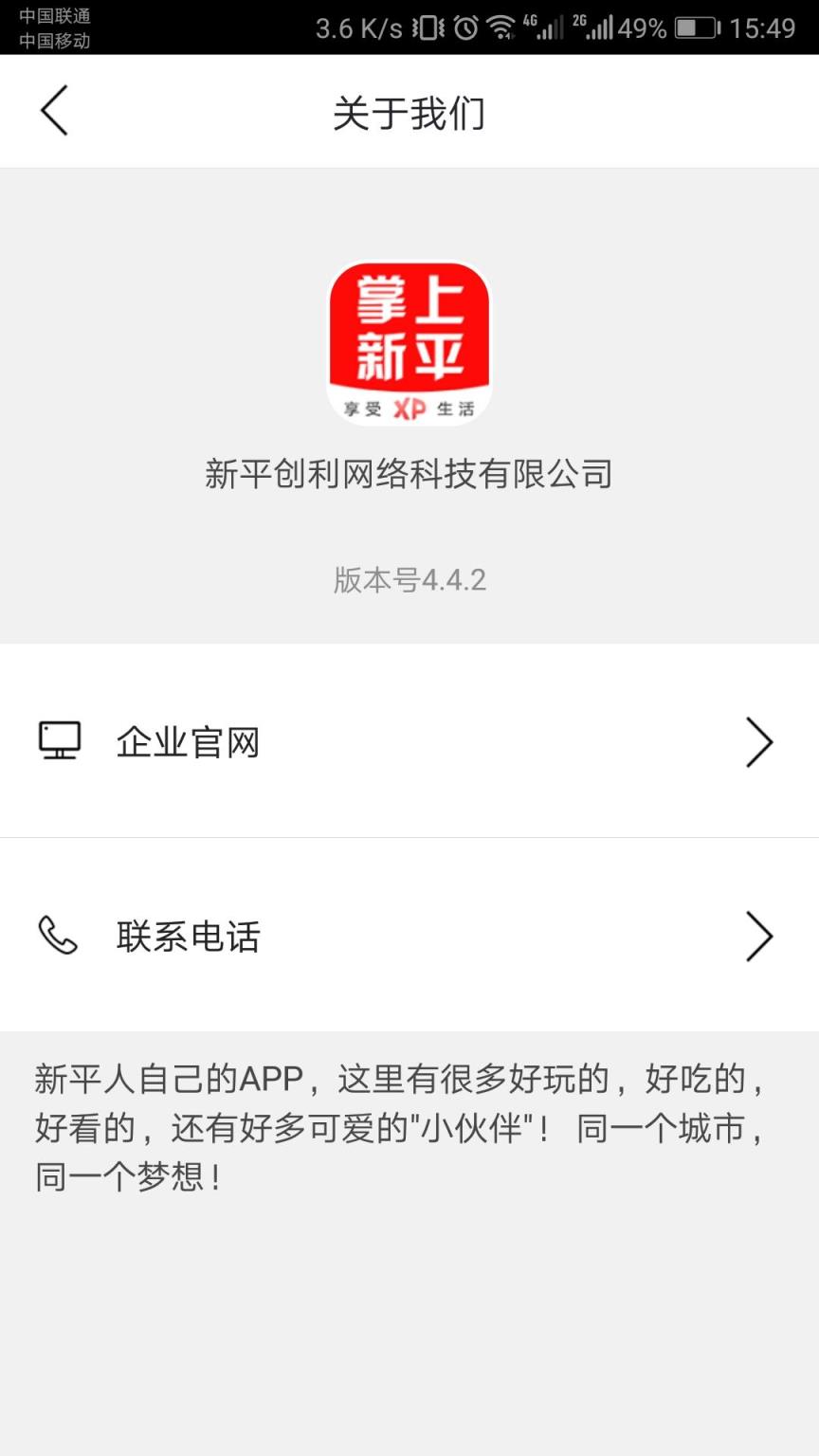
Task: Expand the 联系电话 row chevron
Action: tap(758, 937)
